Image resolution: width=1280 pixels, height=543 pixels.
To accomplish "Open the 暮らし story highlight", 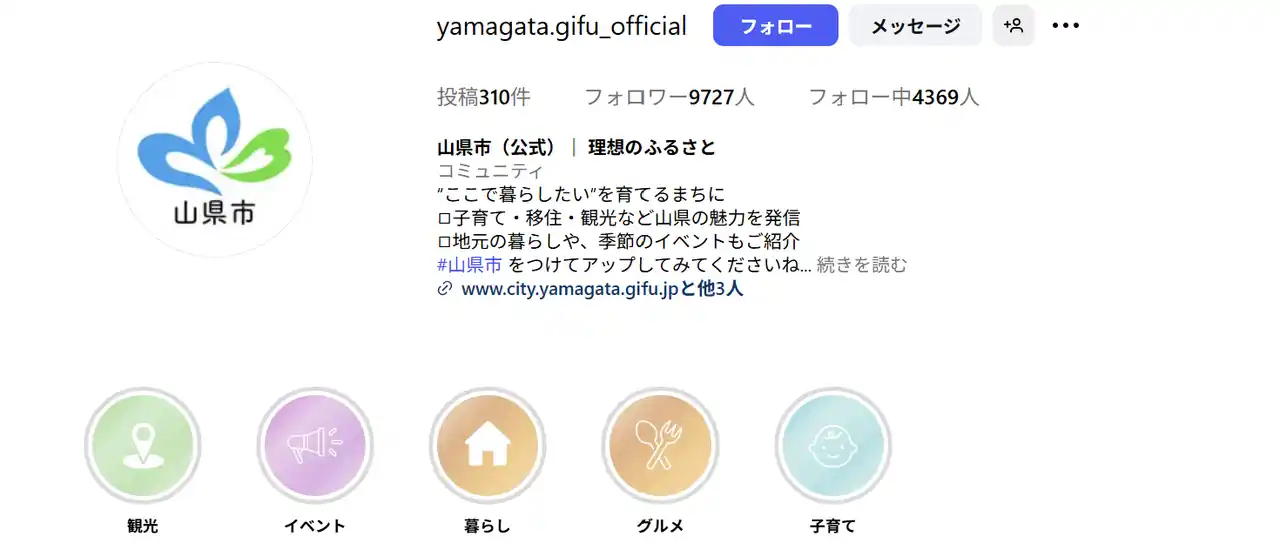I will point(487,445).
